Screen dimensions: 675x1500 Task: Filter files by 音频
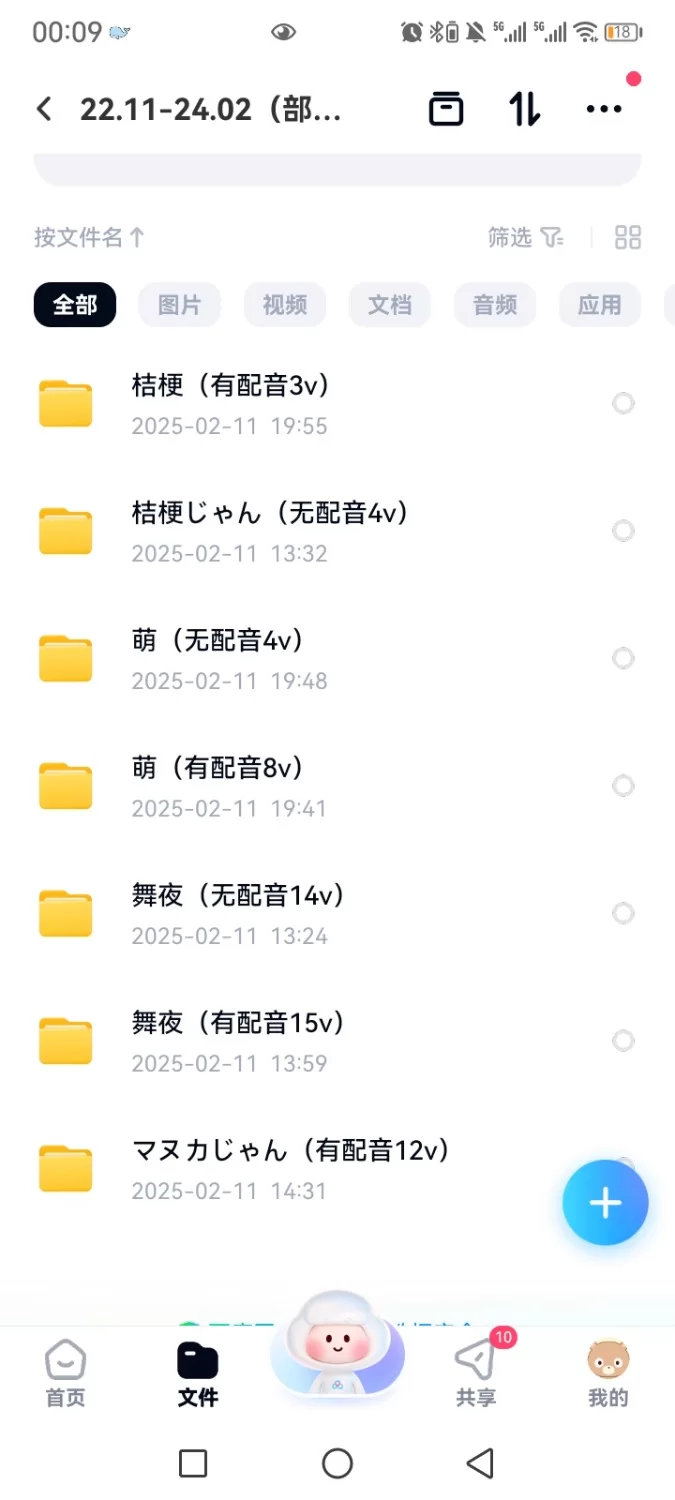pos(495,305)
